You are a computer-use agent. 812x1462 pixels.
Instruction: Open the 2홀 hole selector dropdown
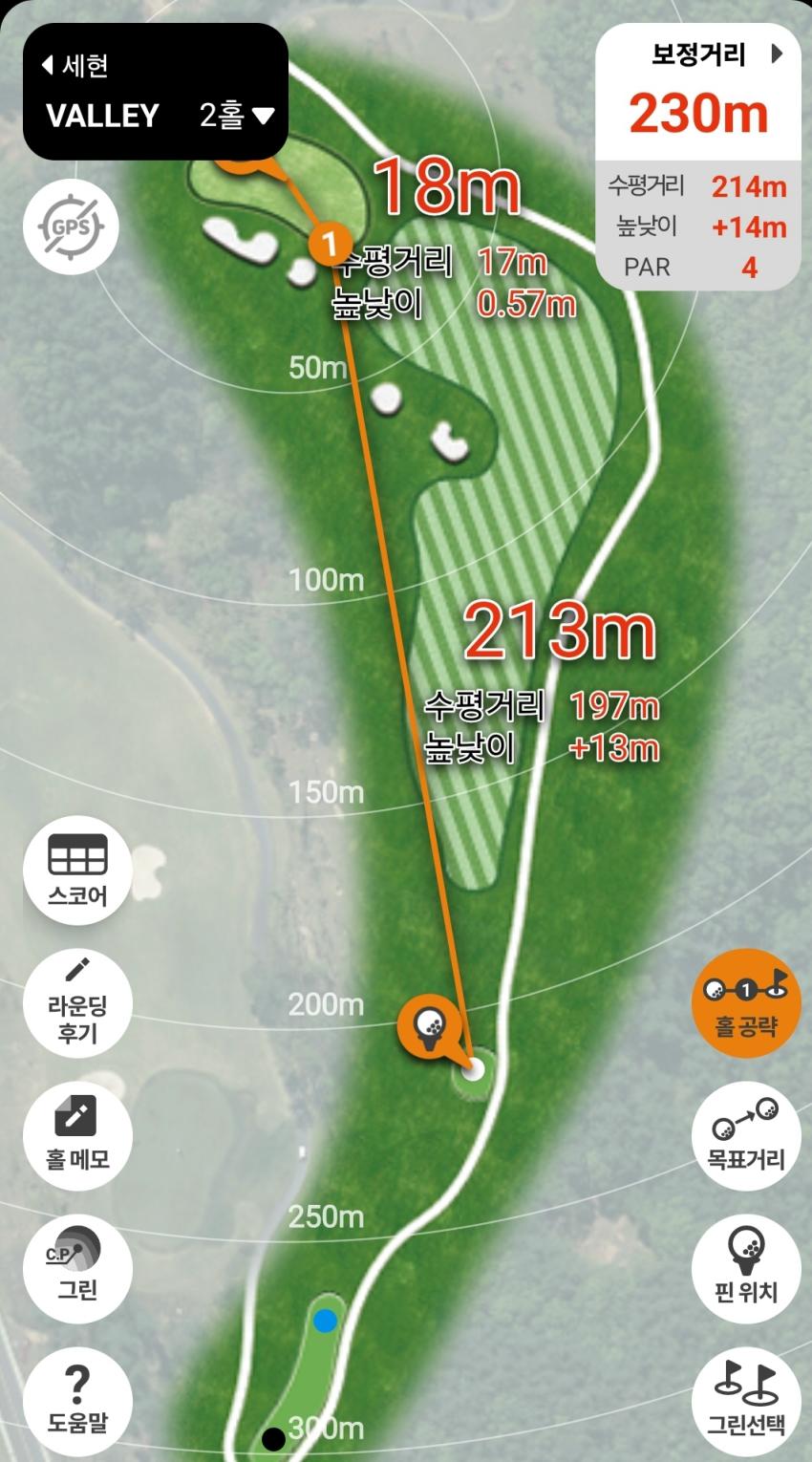[x=236, y=116]
